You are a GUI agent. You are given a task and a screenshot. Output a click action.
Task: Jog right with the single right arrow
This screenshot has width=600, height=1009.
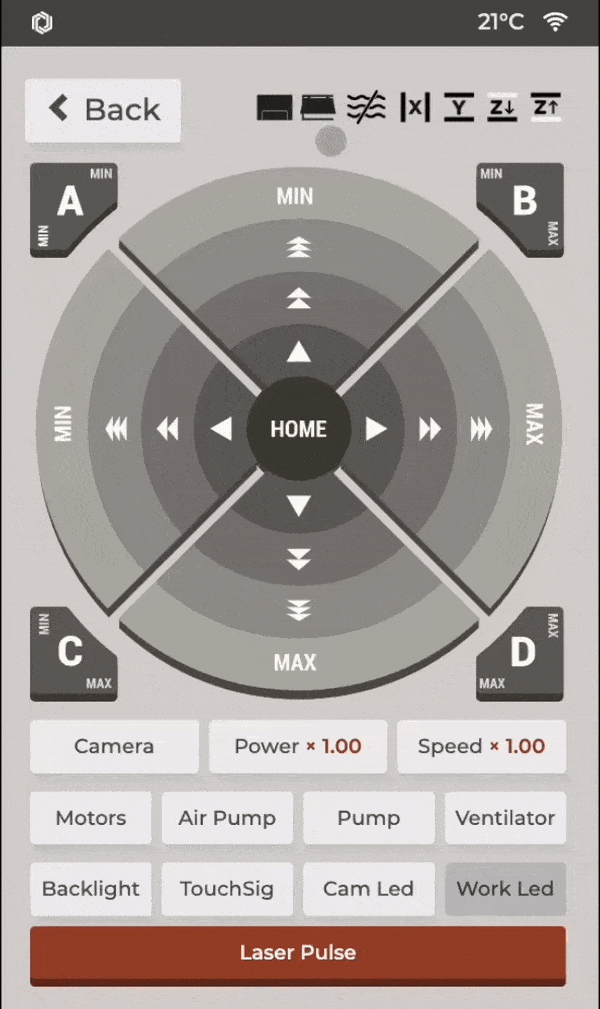pyautogui.click(x=376, y=429)
